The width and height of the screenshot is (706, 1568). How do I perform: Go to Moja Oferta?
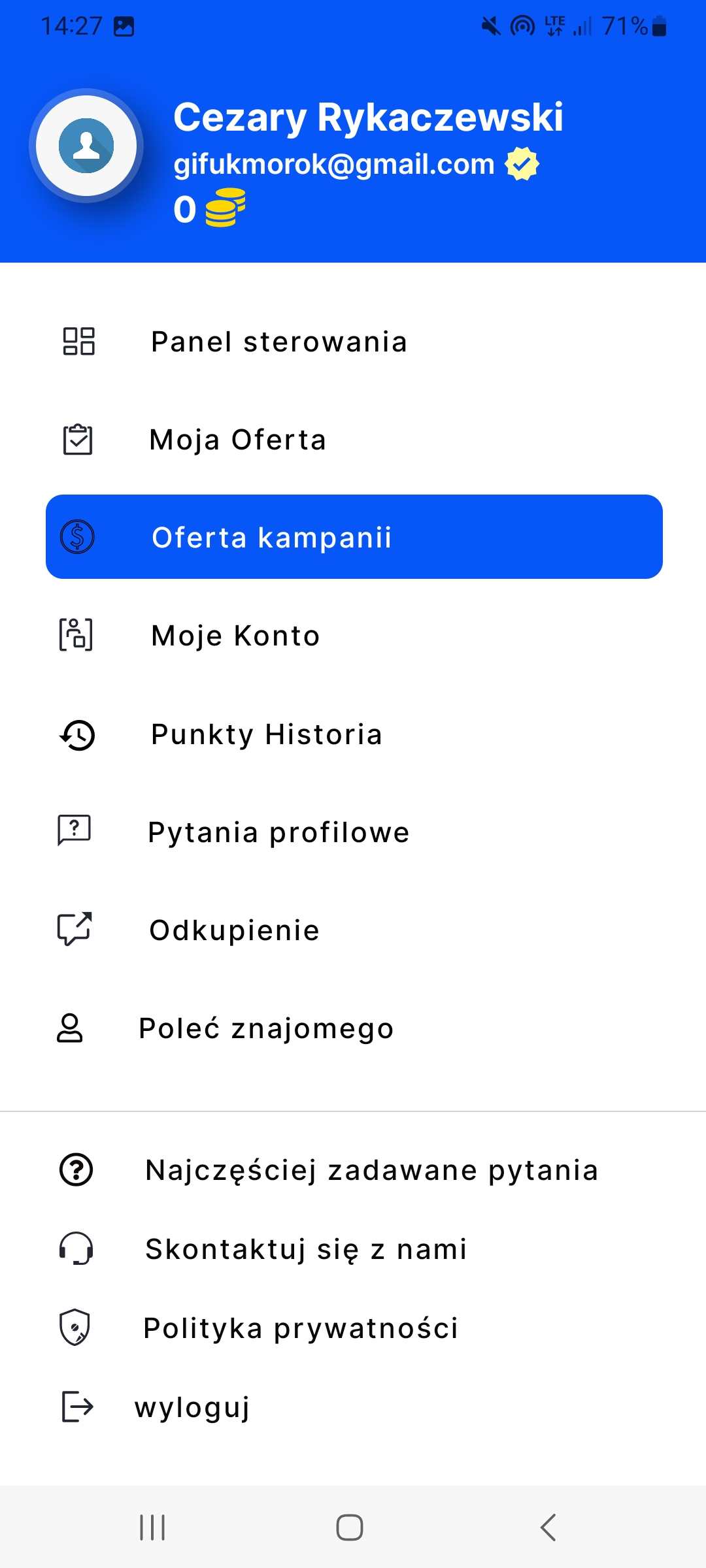[354, 440]
